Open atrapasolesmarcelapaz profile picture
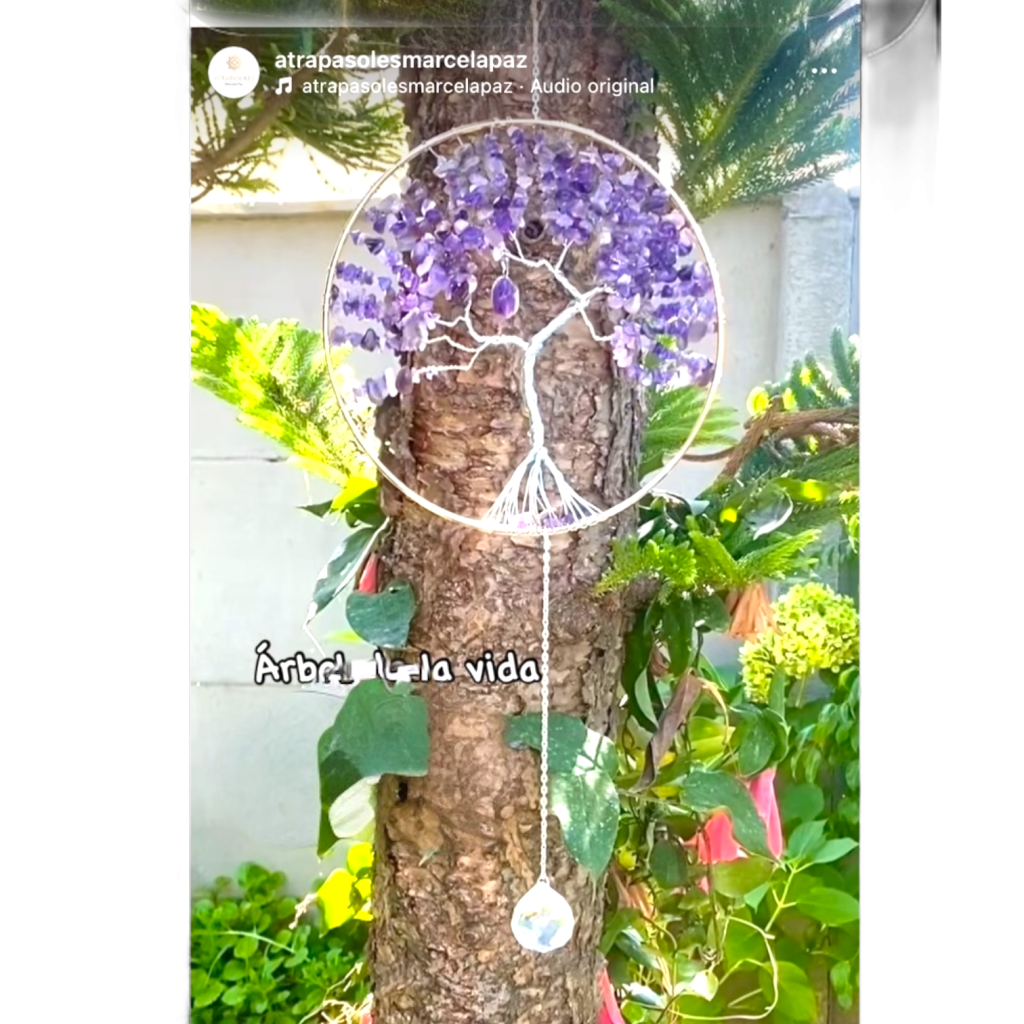 tap(234, 72)
